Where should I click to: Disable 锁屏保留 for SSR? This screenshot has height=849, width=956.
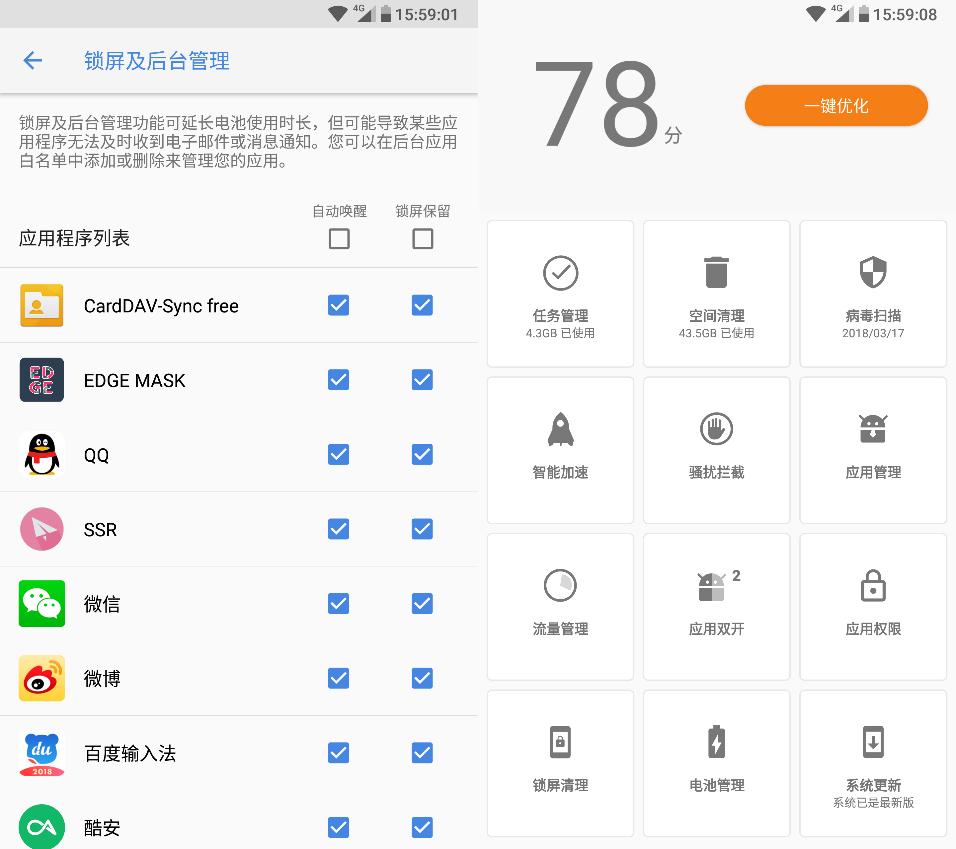click(423, 529)
